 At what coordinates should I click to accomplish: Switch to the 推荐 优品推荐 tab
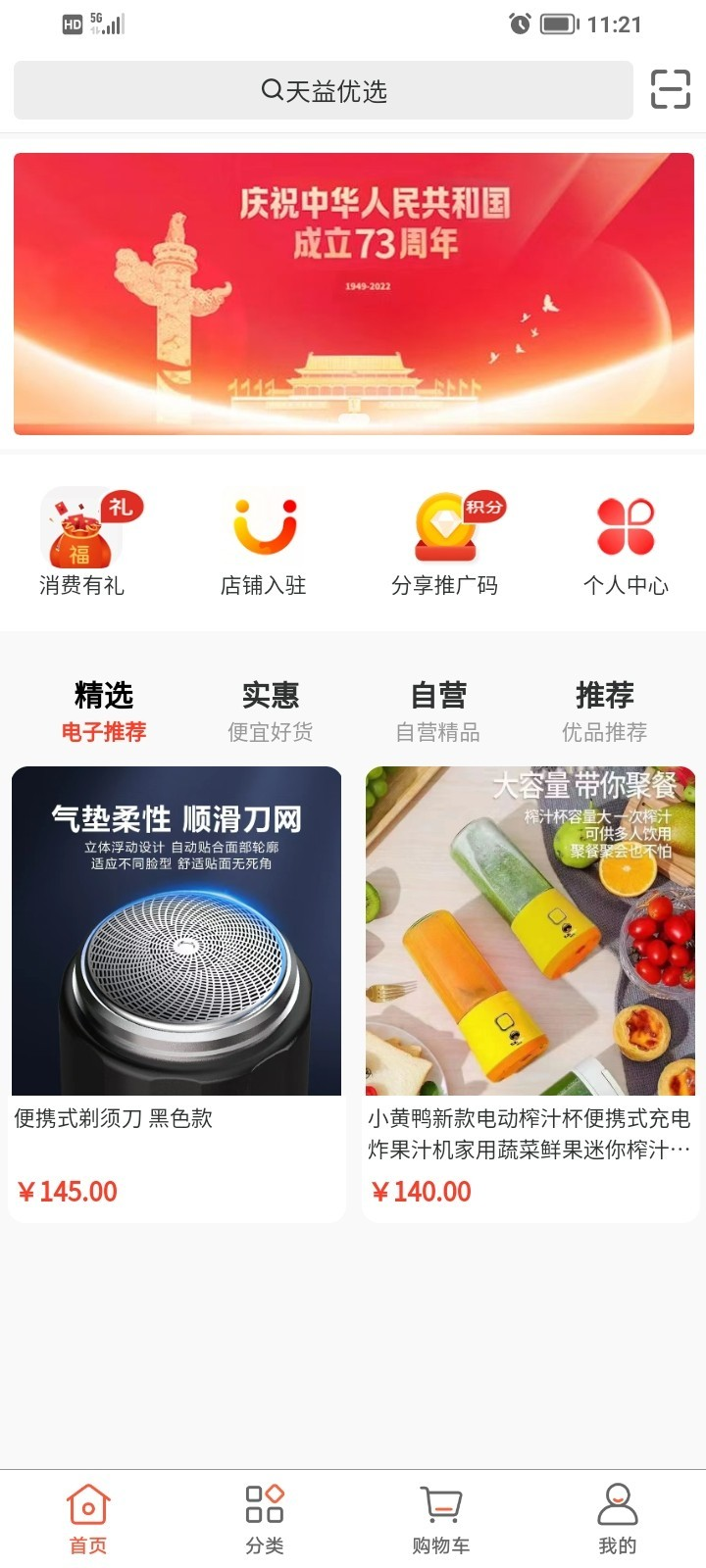click(x=604, y=711)
